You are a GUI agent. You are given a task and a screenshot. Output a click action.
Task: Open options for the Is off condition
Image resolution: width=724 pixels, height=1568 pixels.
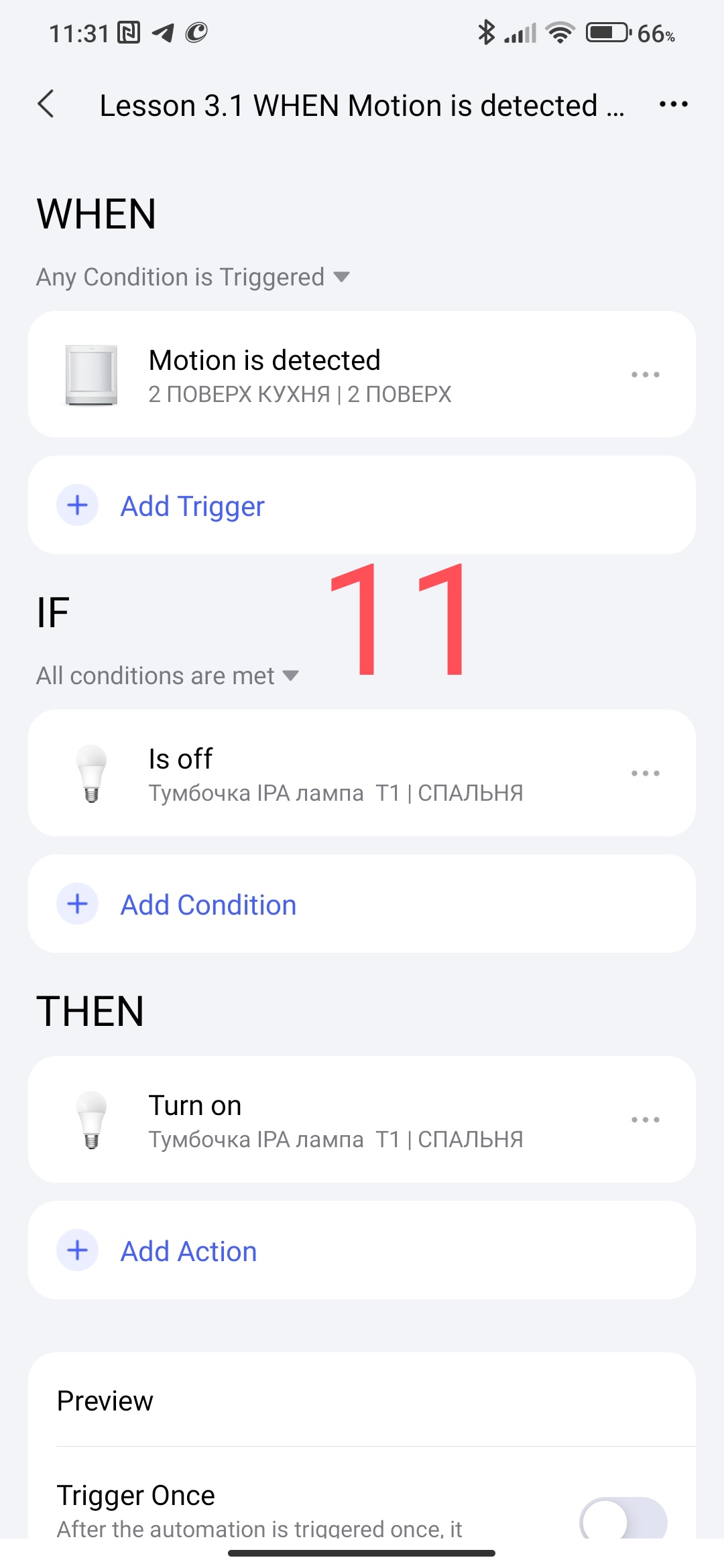(645, 773)
